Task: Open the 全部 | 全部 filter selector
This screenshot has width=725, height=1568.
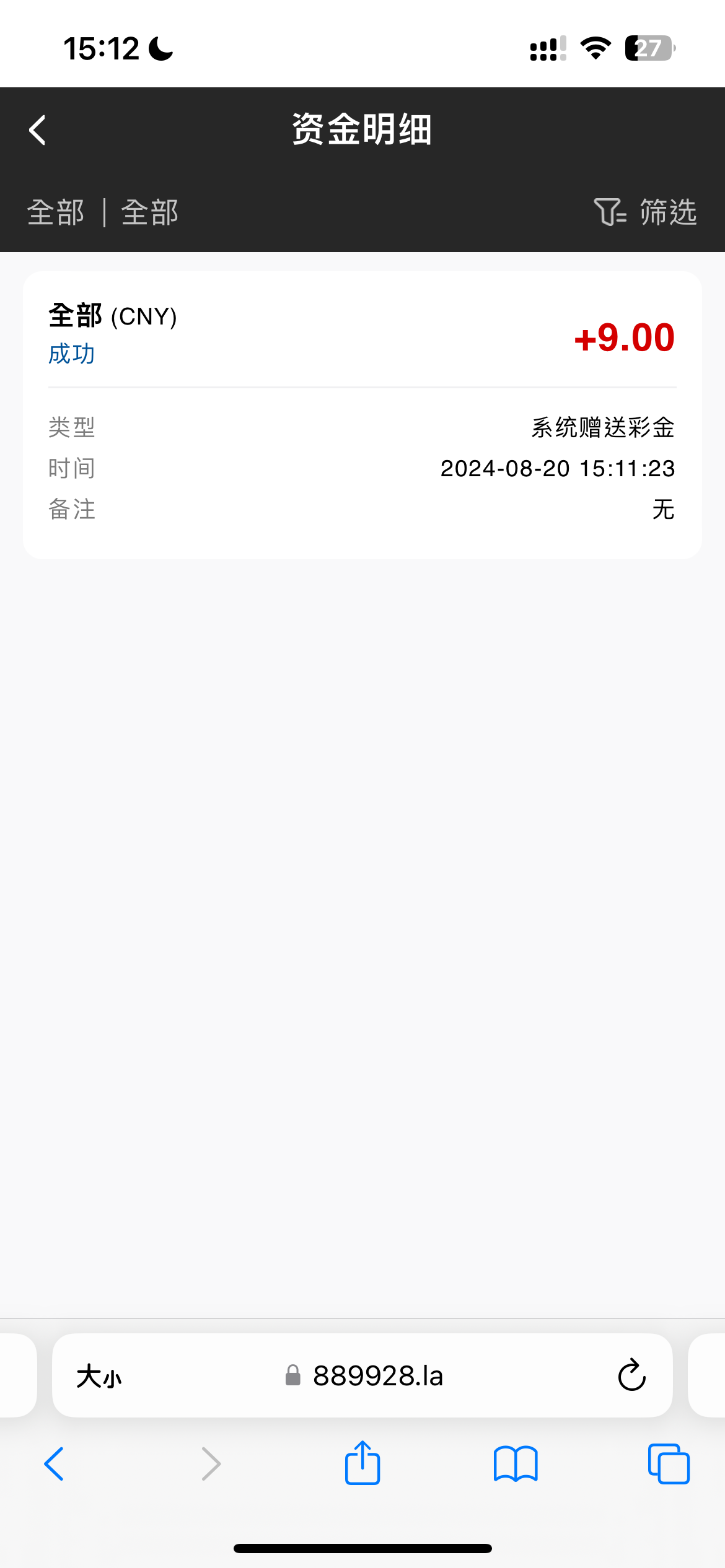Action: (103, 212)
